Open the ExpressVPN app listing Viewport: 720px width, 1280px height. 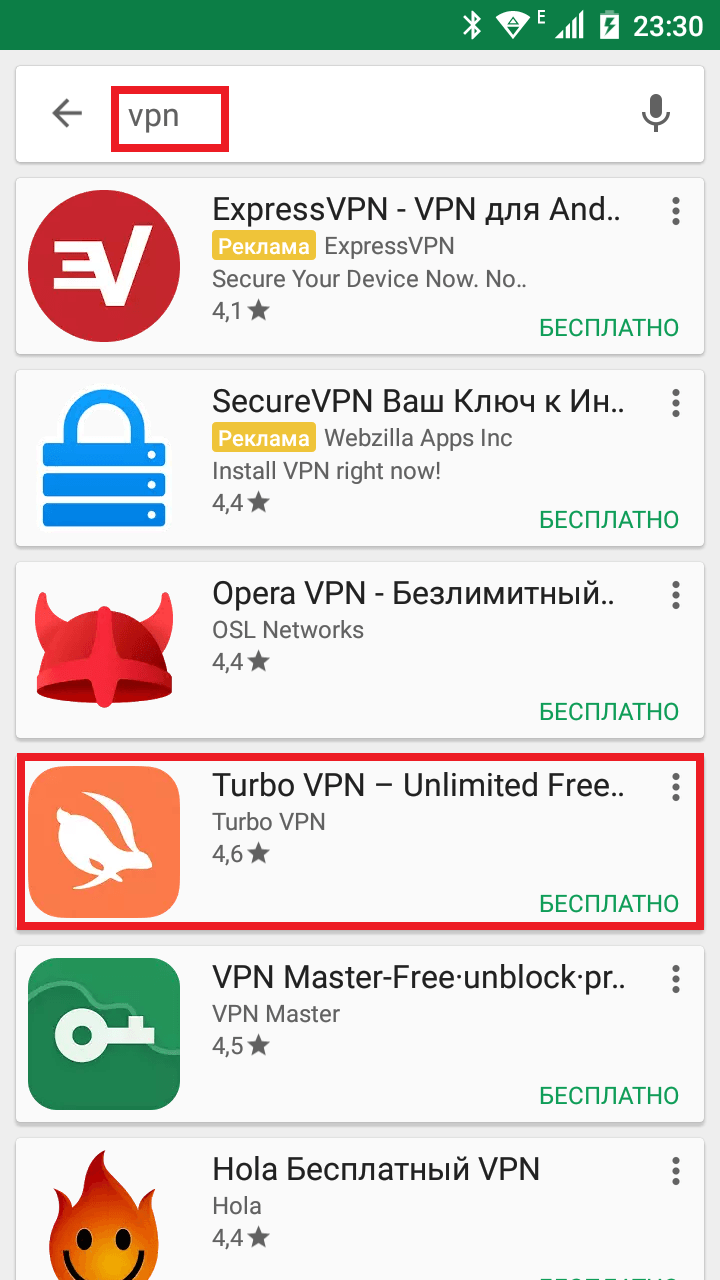360,265
